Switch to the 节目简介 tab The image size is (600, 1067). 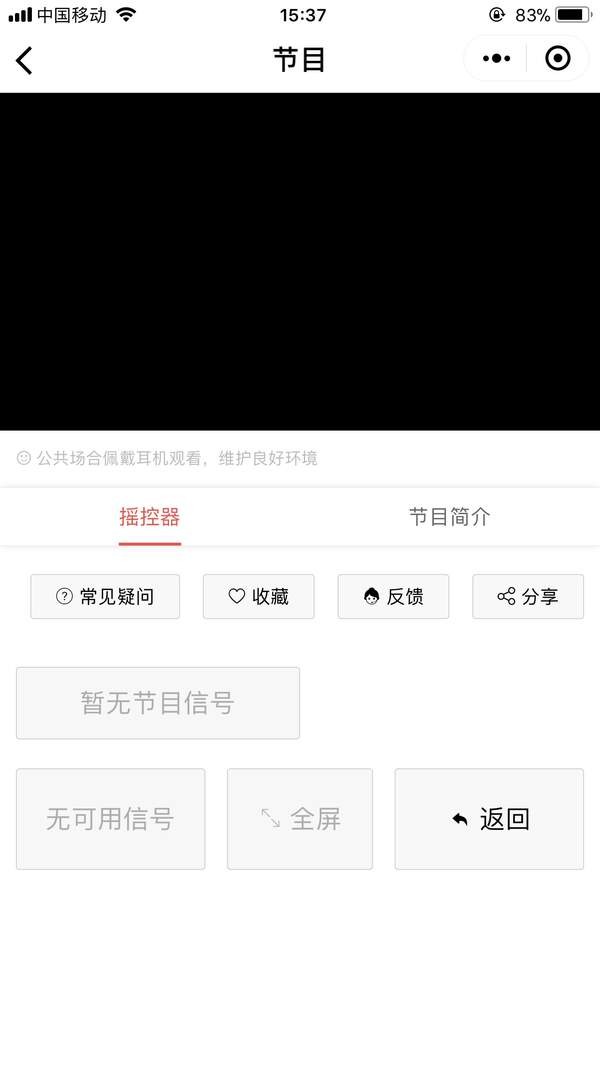point(449,517)
